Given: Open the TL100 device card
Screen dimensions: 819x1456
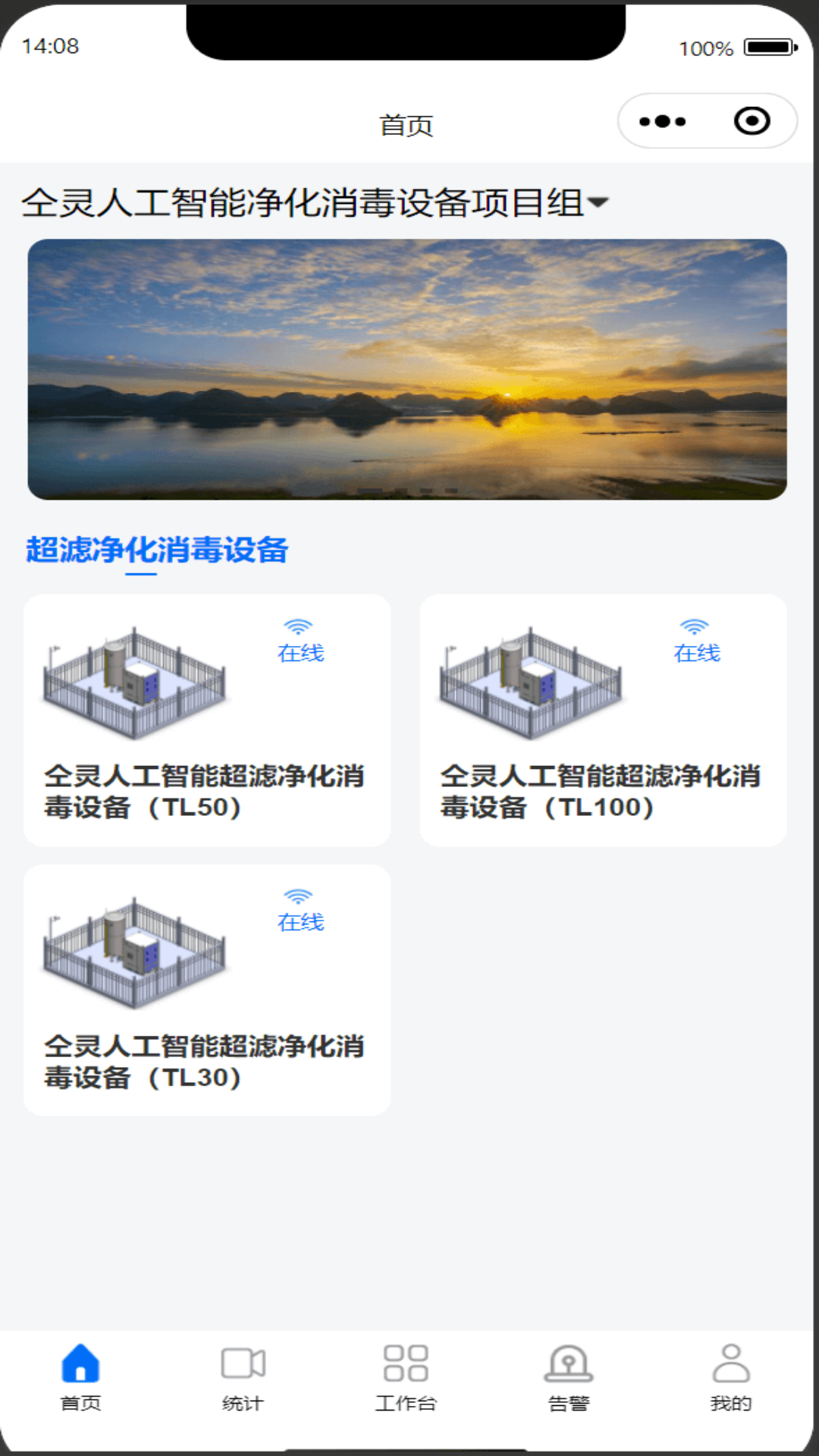Looking at the screenshot, I should 603,720.
